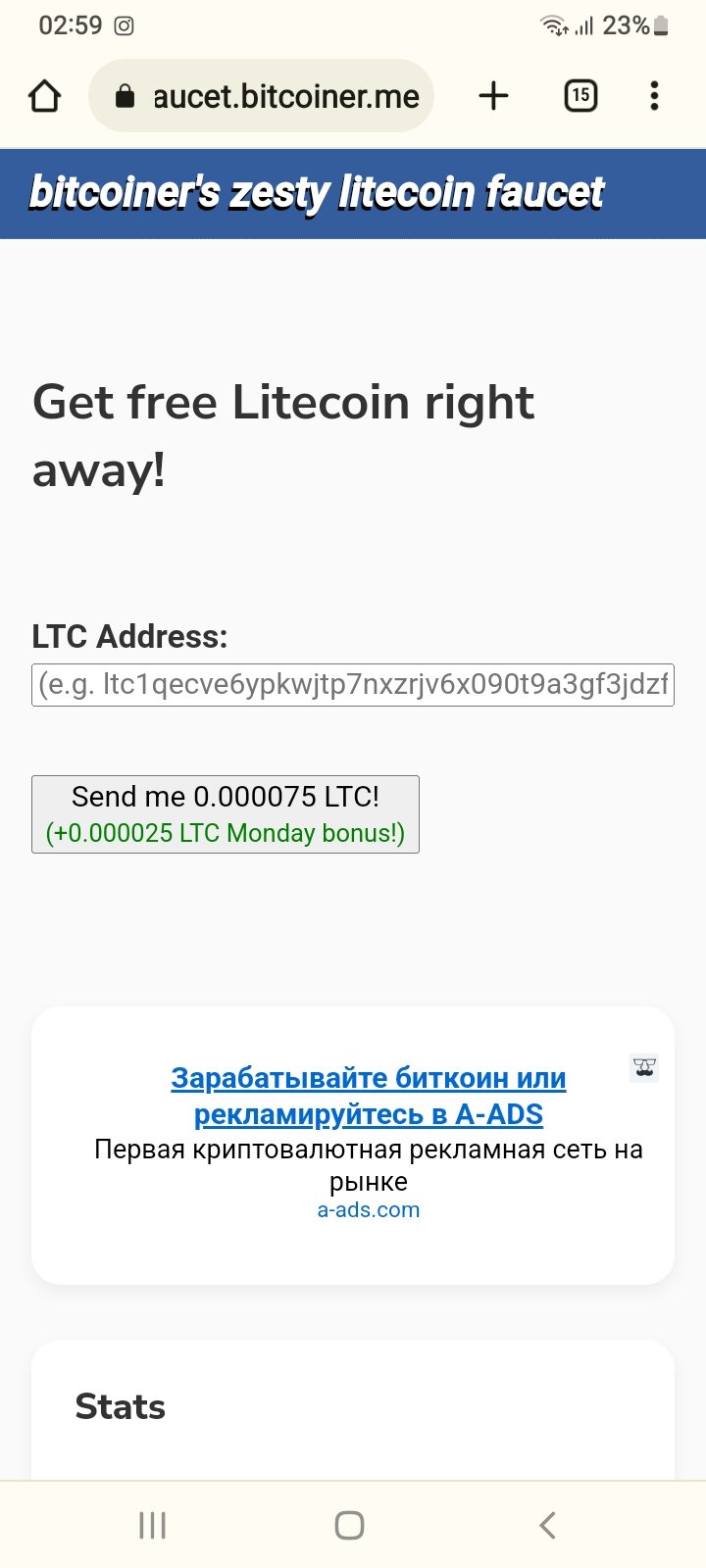706x1568 pixels.
Task: Open the a-ads.com link
Action: [x=369, y=1210]
